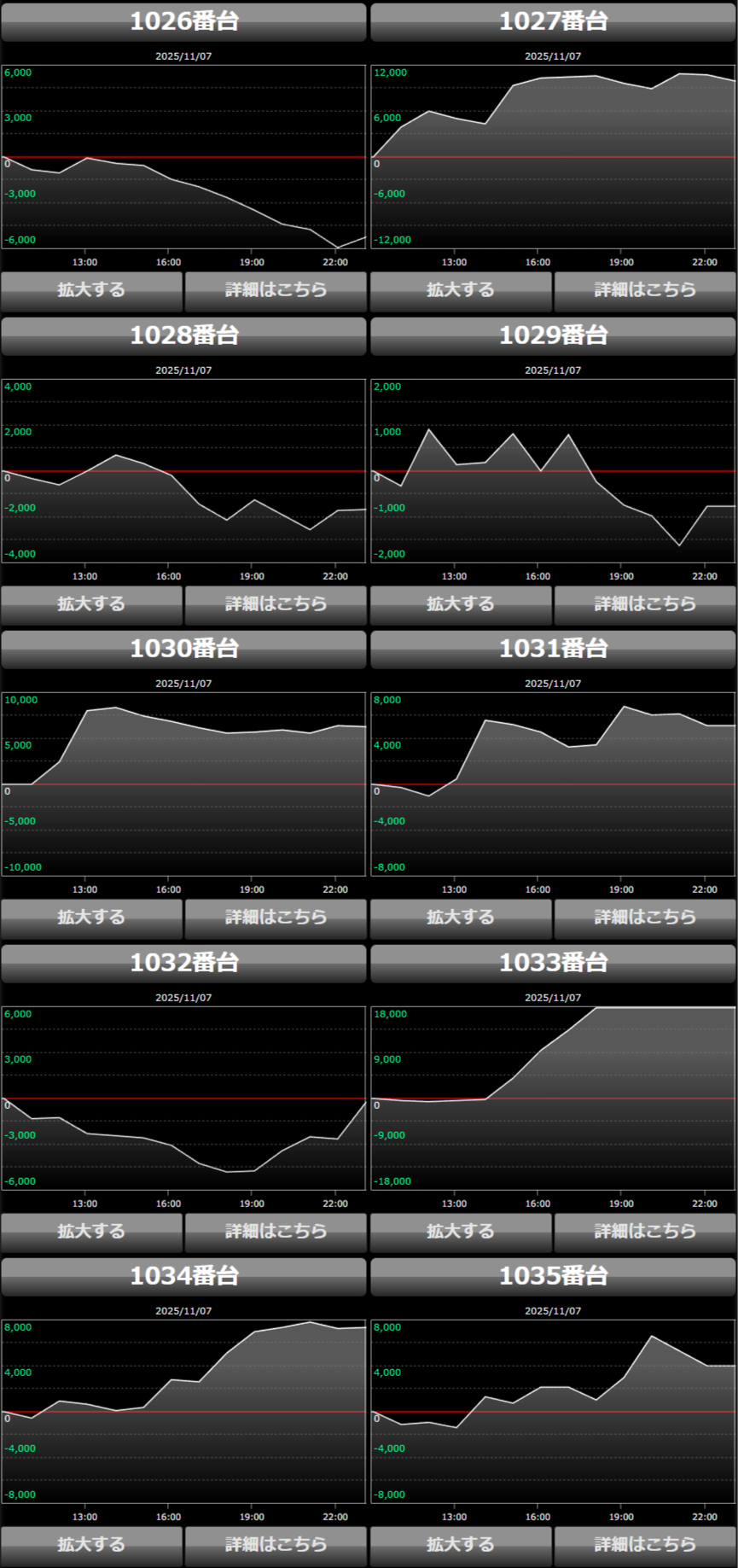Enlarge the 1031番台 chart
Viewport: 738px width, 1568px height.
[x=461, y=918]
